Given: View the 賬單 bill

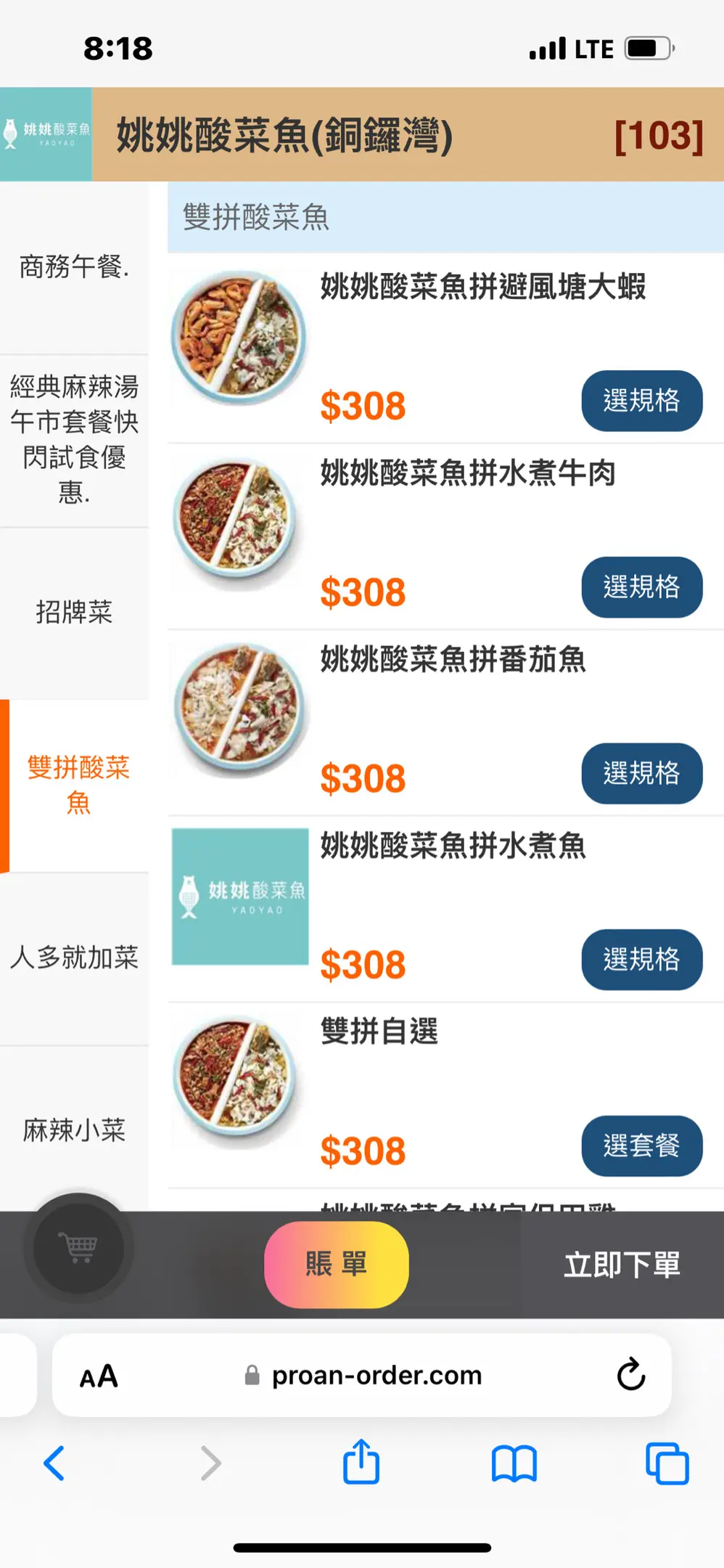Looking at the screenshot, I should 336,1265.
